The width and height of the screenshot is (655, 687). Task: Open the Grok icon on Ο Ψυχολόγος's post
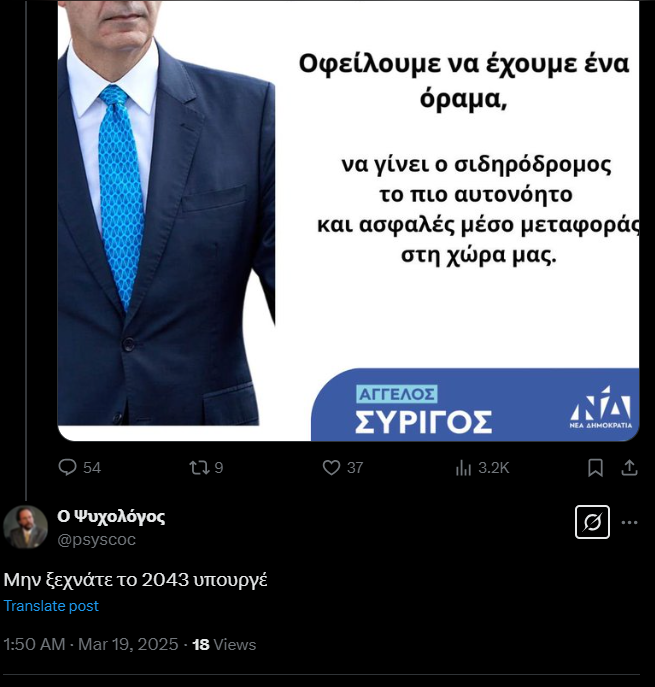(592, 522)
